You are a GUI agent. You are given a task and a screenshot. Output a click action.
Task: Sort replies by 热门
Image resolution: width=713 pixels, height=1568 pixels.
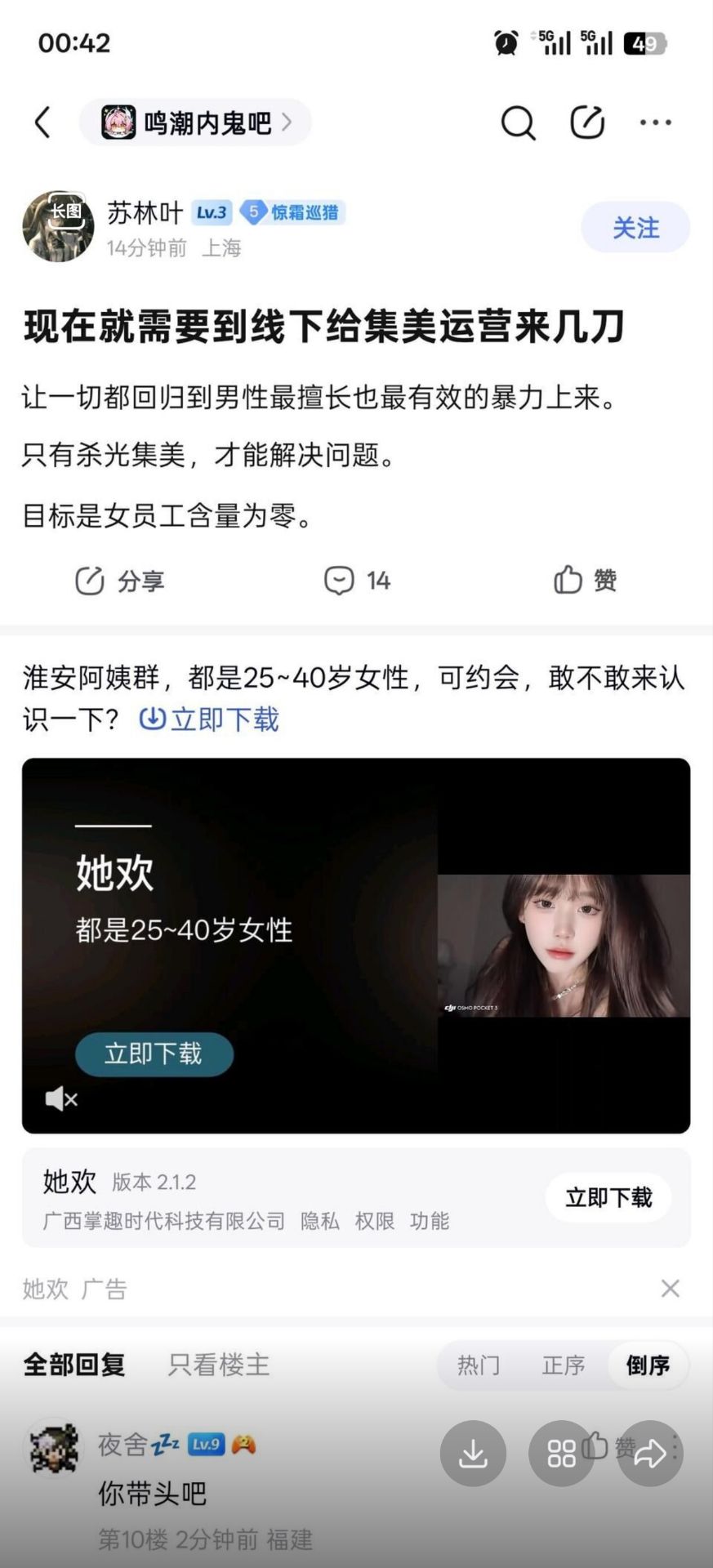click(x=479, y=1365)
